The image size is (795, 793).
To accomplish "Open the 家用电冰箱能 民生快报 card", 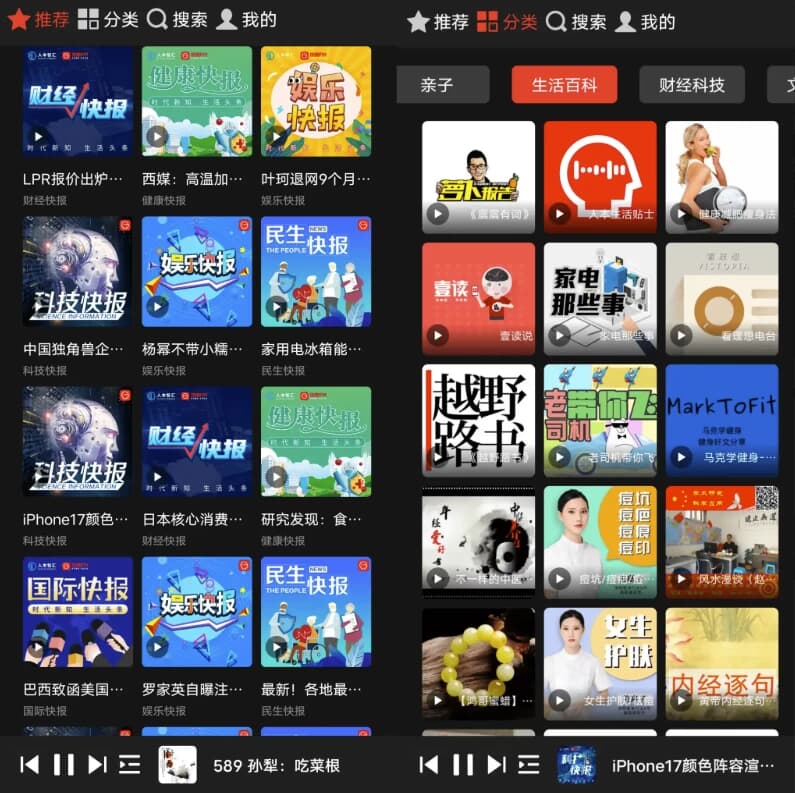I will [316, 271].
